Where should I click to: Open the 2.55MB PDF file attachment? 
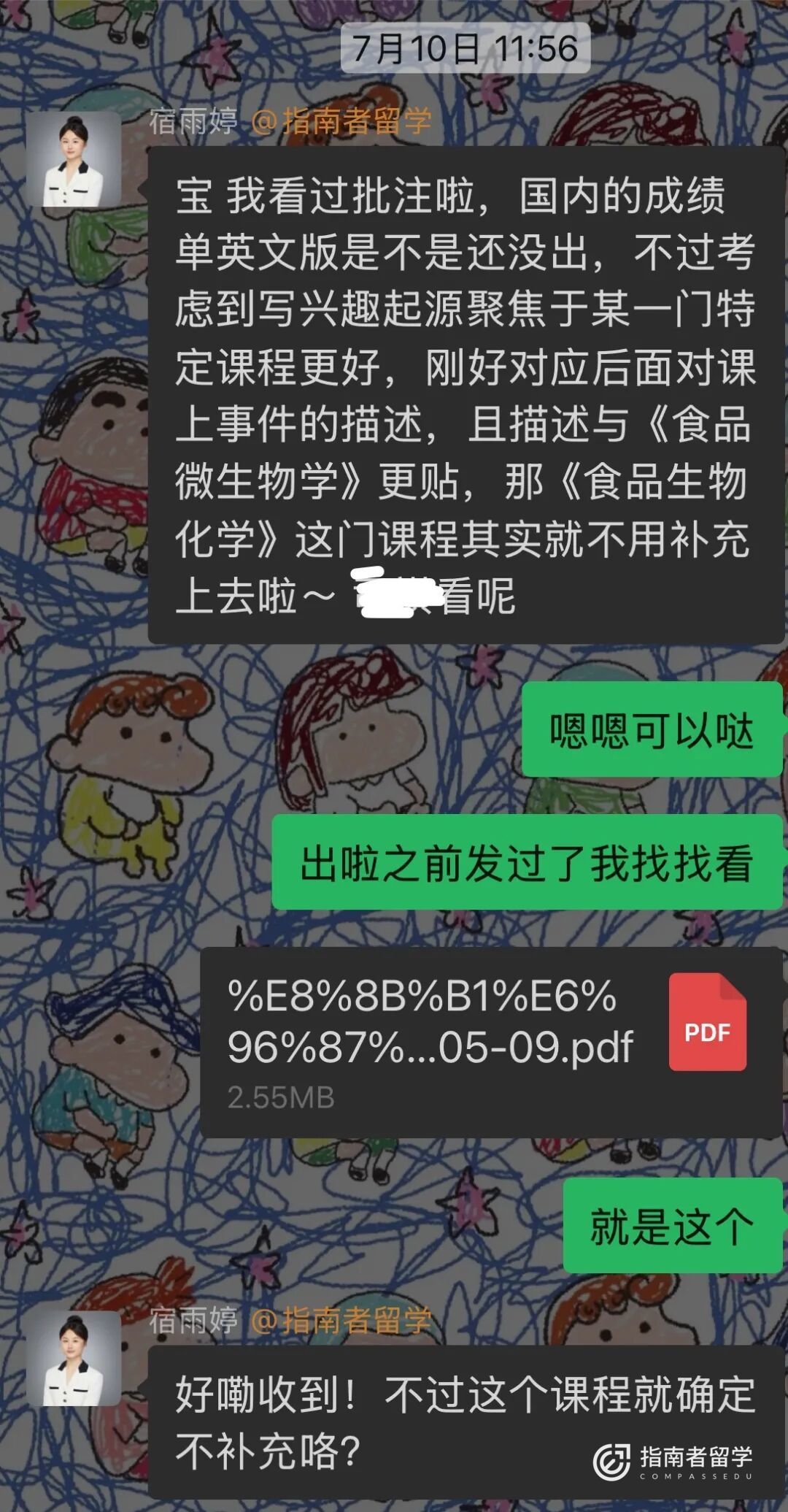(x=490, y=1042)
